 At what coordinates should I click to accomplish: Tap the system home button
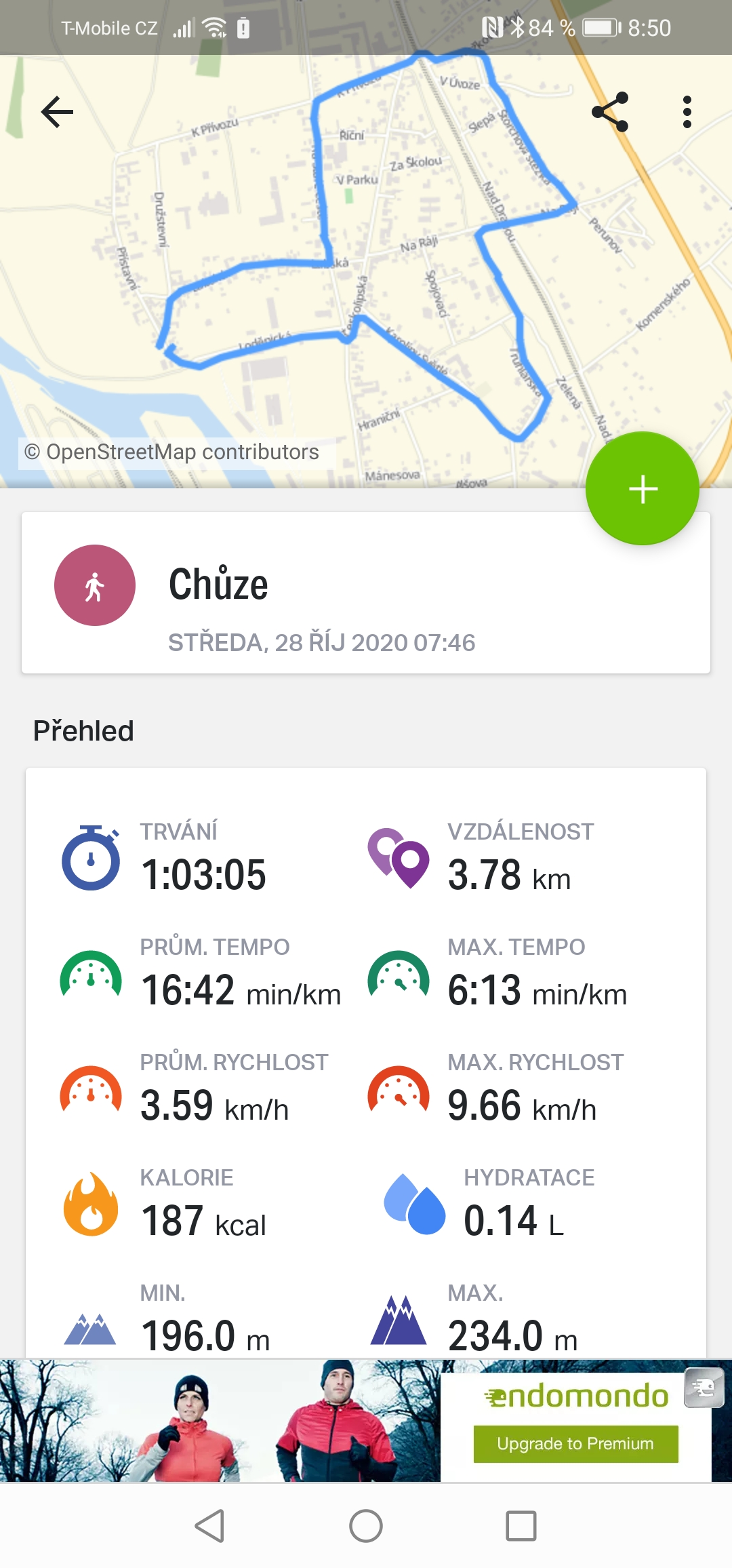(x=366, y=1526)
